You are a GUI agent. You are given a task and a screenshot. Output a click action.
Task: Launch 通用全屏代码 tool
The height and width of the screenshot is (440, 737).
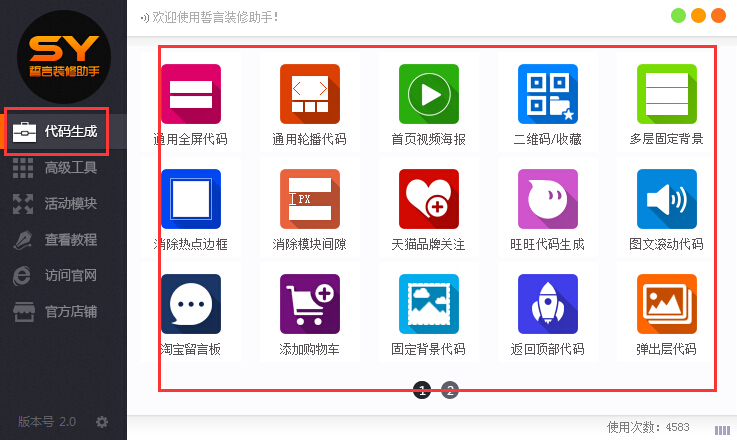[x=190, y=94]
